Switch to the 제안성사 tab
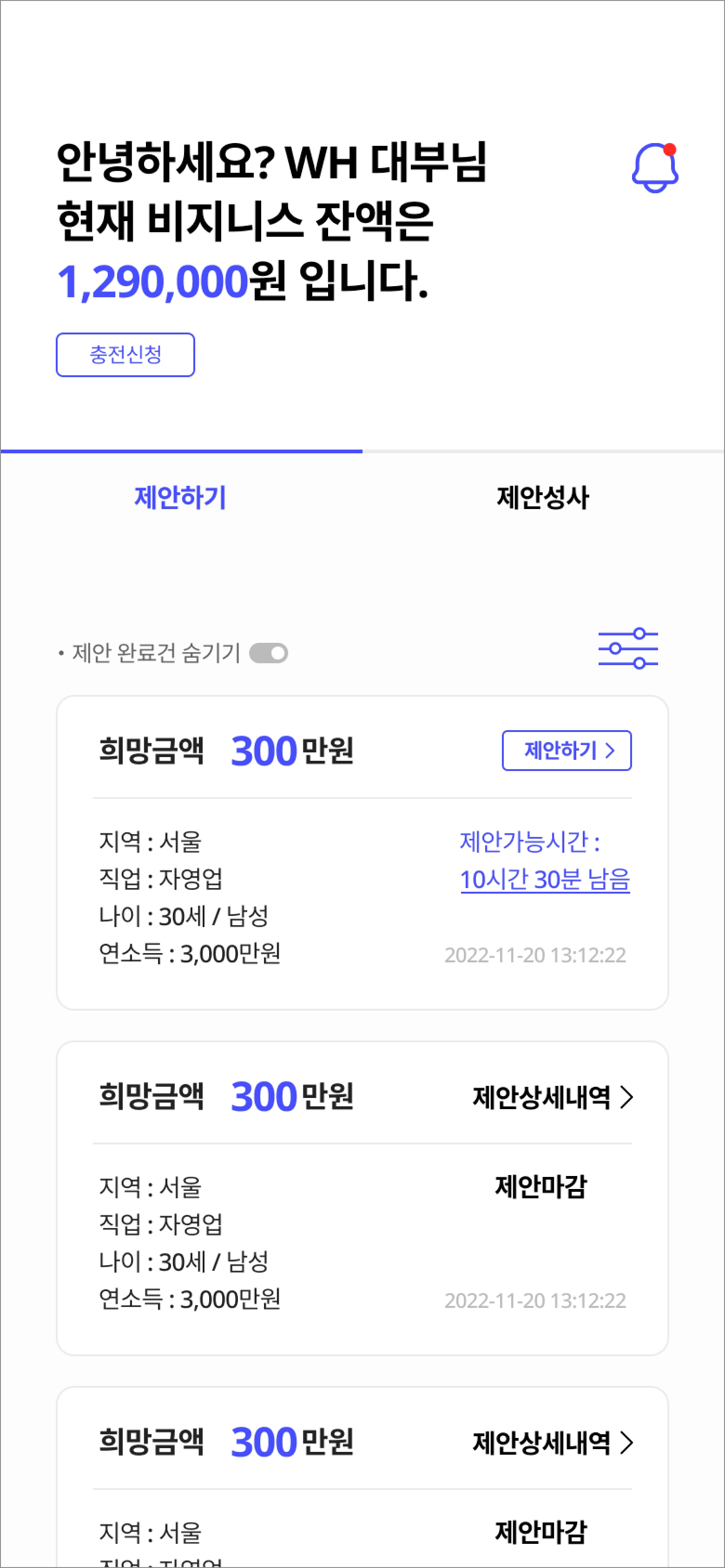Image resolution: width=725 pixels, height=1568 pixels. [x=543, y=497]
